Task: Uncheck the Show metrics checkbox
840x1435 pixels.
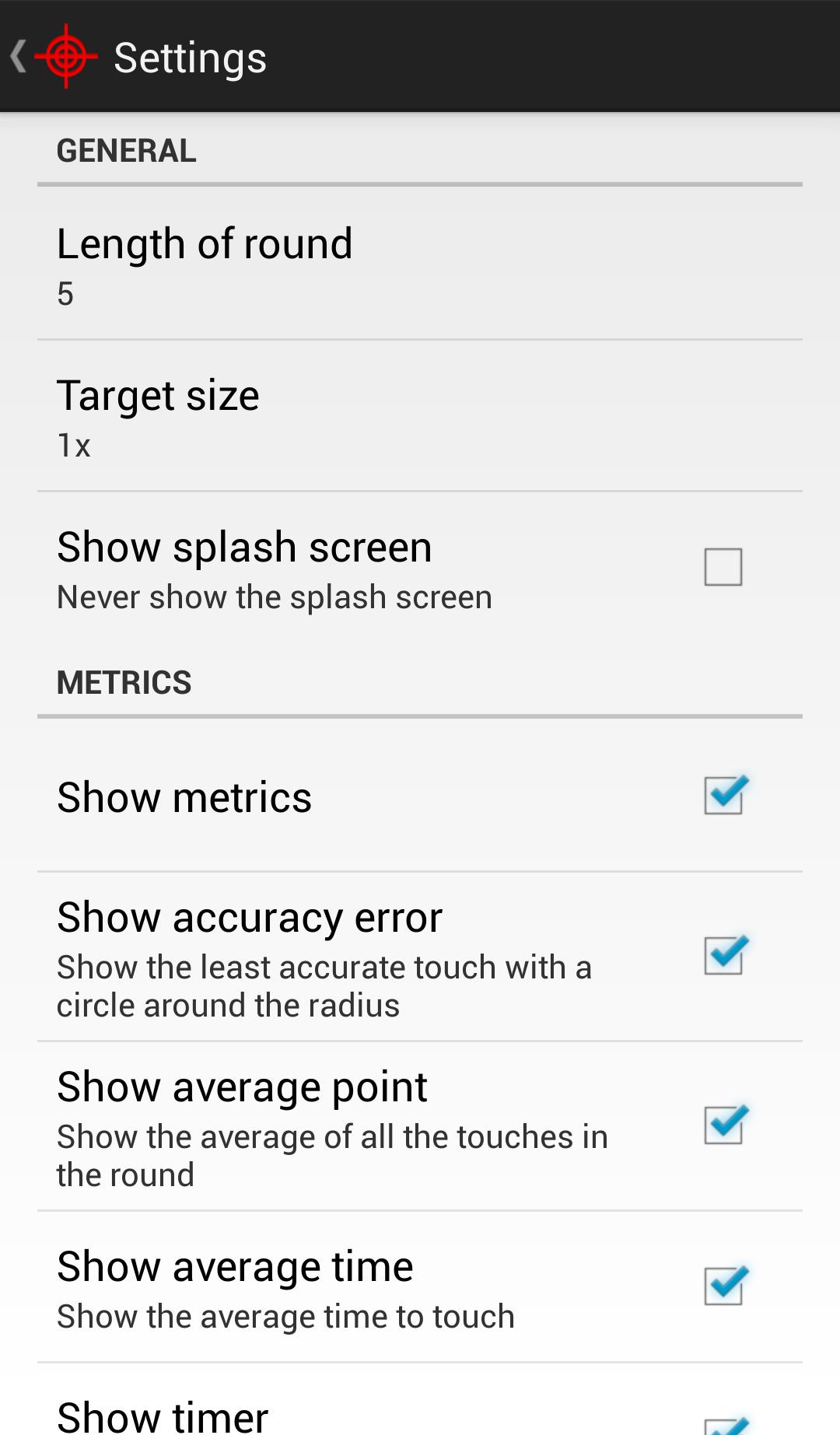Action: pyautogui.click(x=724, y=796)
